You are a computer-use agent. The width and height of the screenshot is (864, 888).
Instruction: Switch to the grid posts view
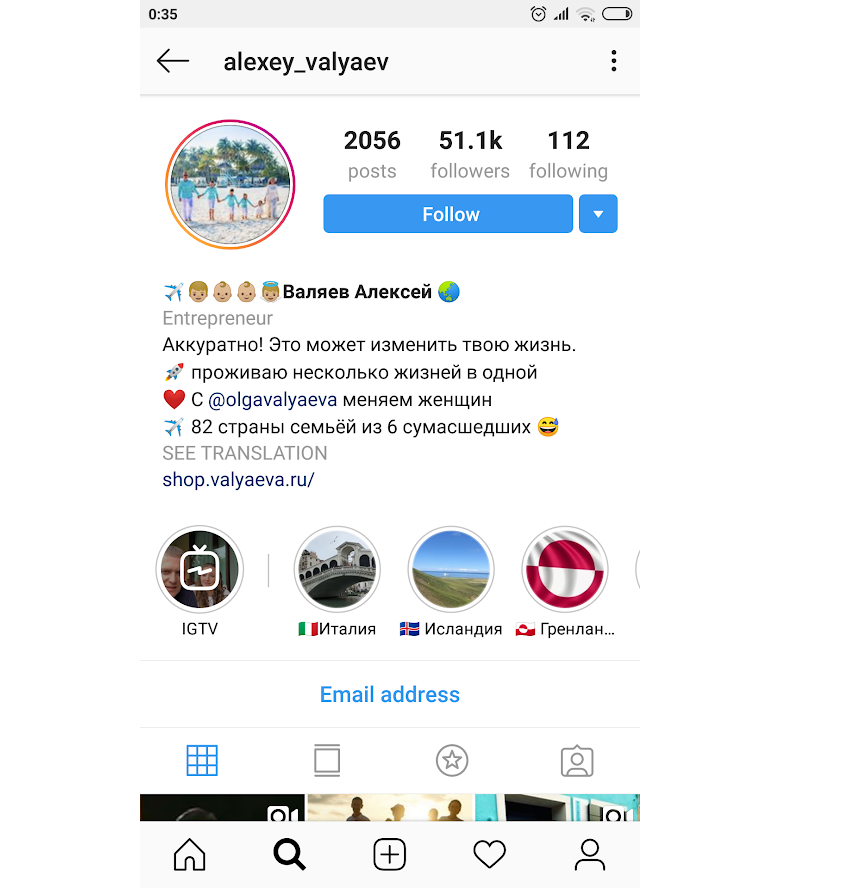click(x=202, y=761)
